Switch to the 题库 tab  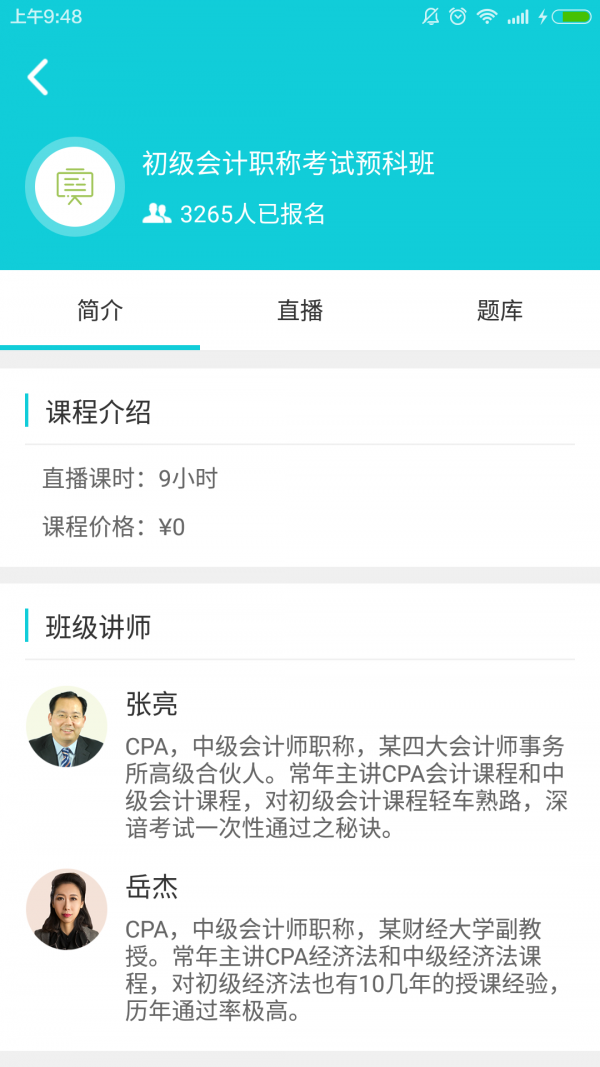point(499,311)
